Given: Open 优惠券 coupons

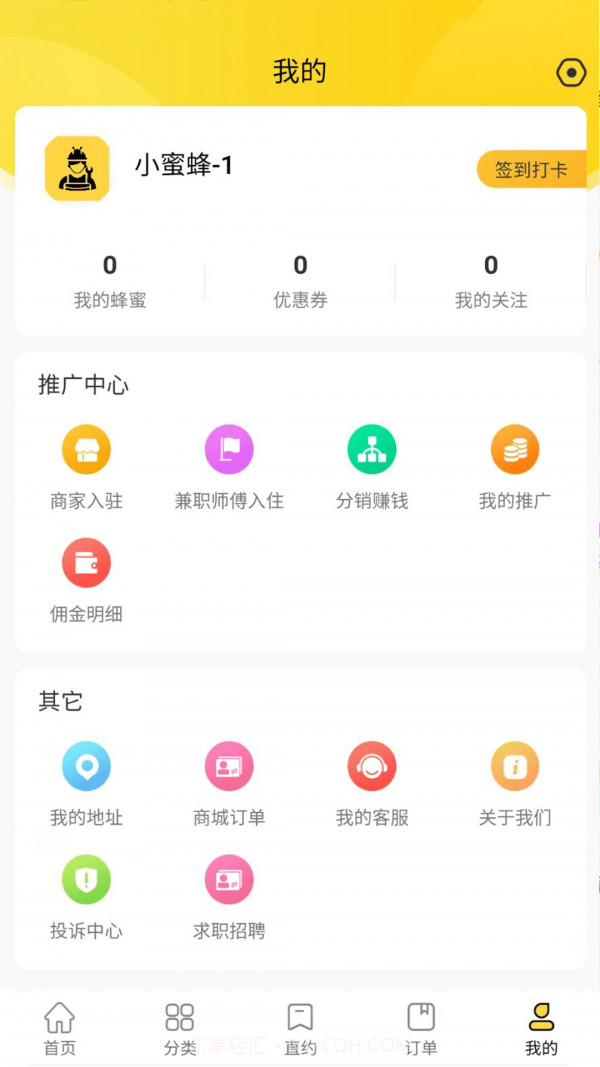Looking at the screenshot, I should click(x=300, y=280).
